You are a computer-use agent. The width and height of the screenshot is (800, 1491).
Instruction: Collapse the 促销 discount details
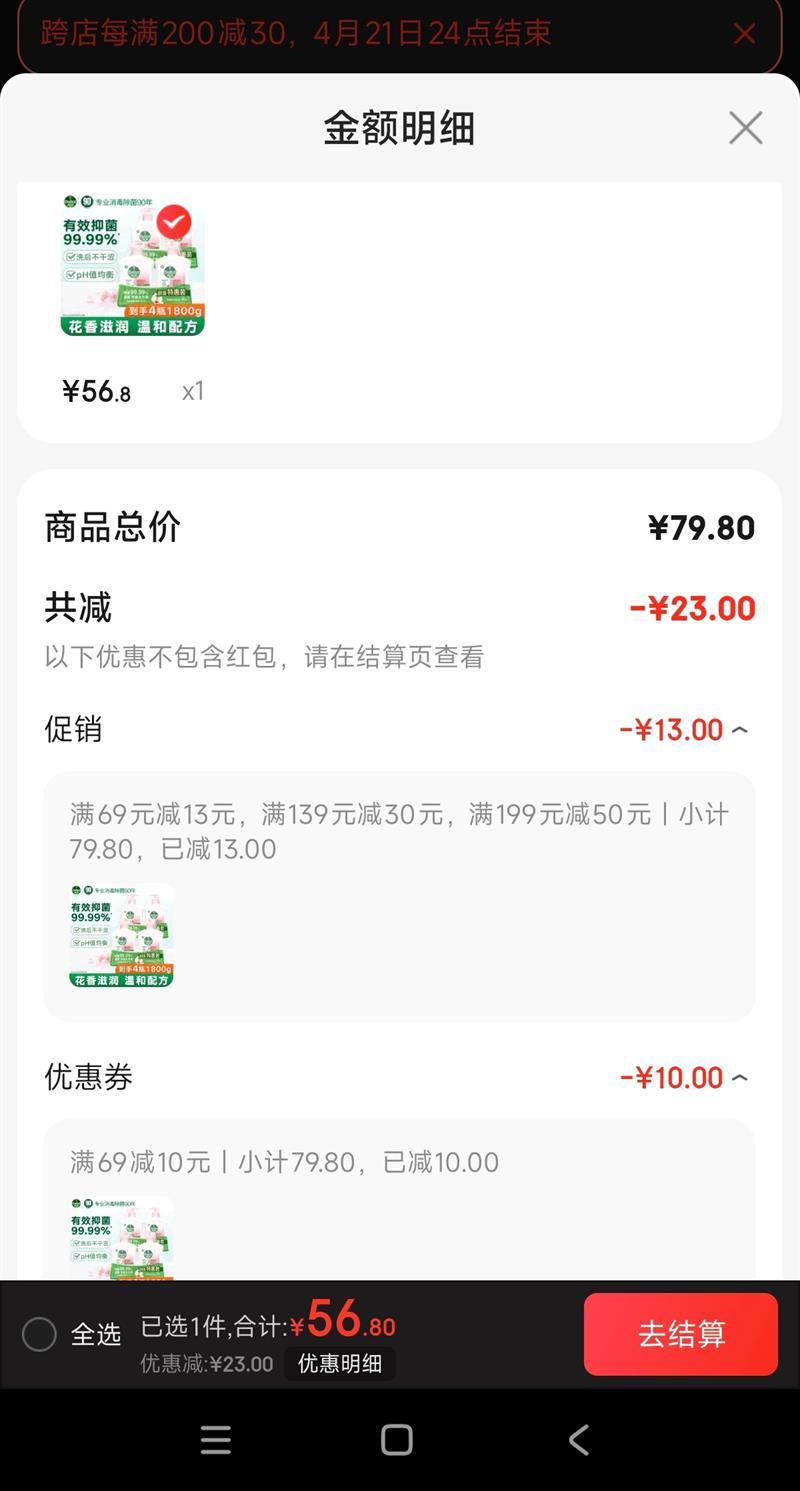tap(739, 730)
